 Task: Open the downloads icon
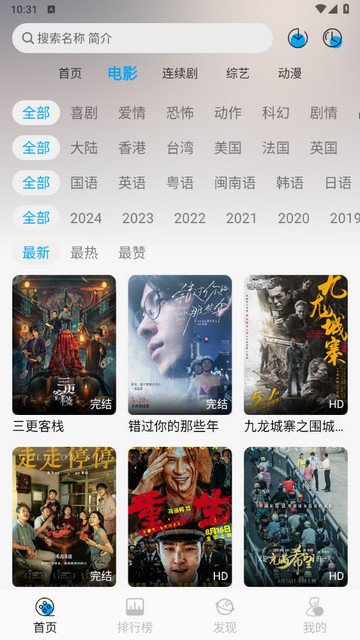pyautogui.click(x=298, y=38)
